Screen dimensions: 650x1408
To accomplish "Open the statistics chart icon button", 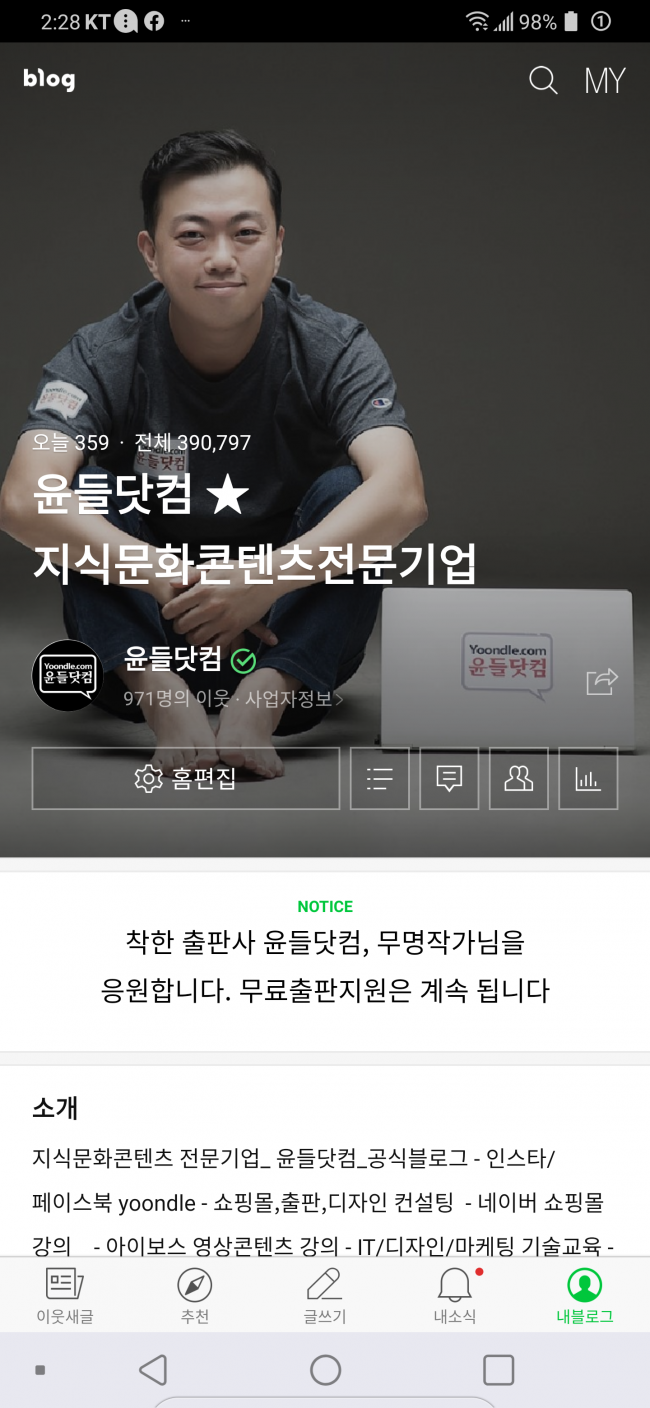I will 588,778.
